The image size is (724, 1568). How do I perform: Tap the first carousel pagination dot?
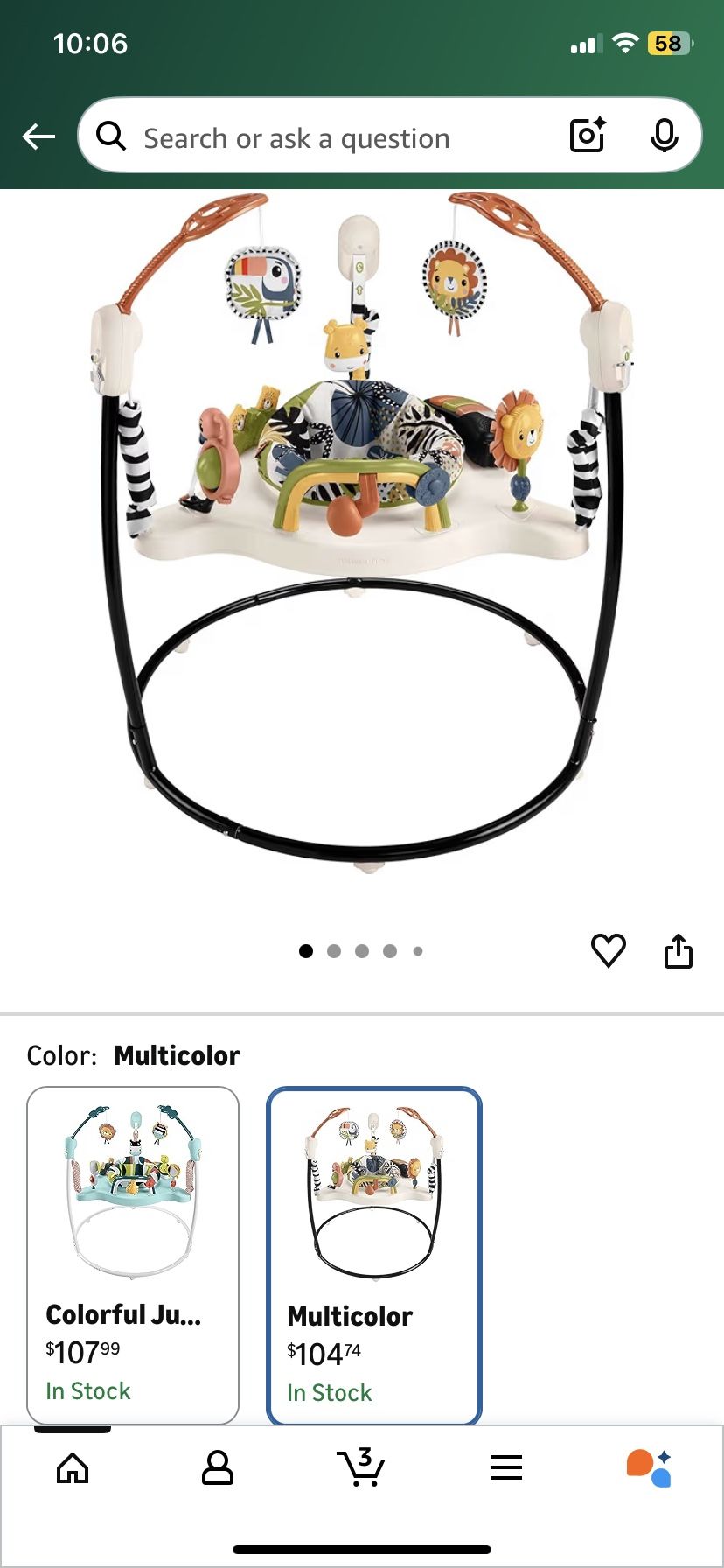[x=305, y=951]
